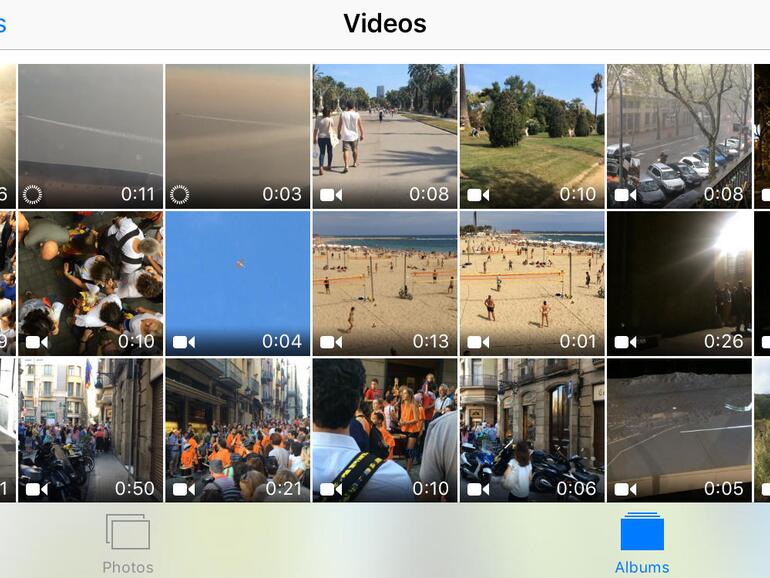Play the 0:03 hazy beige video

tap(237, 136)
